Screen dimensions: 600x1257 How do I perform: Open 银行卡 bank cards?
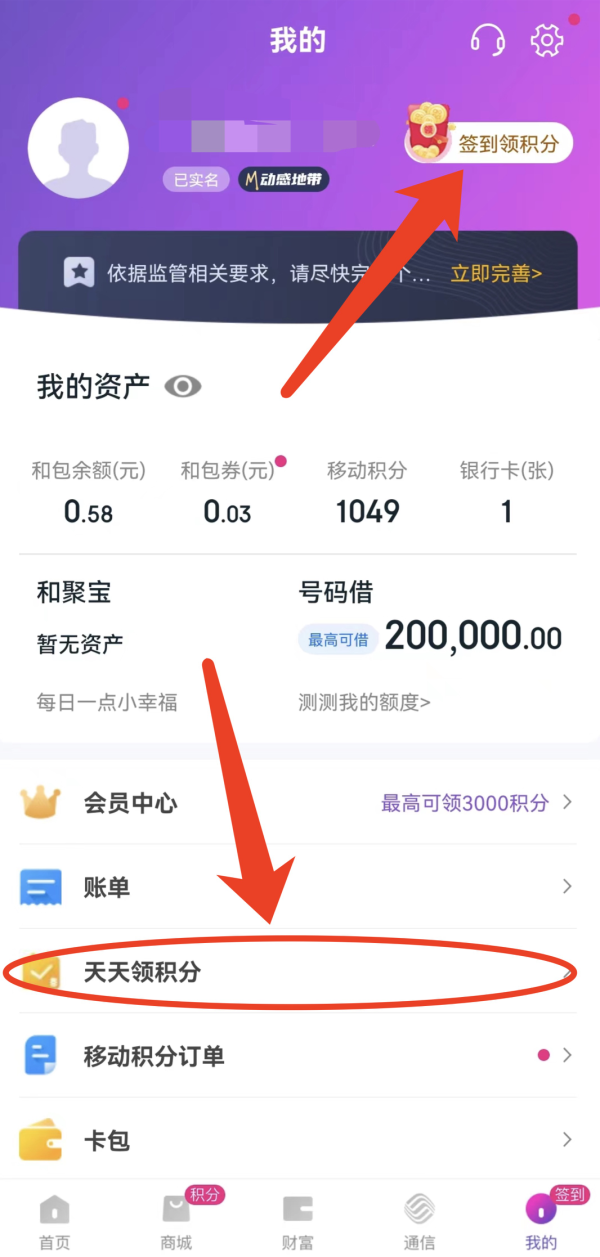(x=506, y=493)
